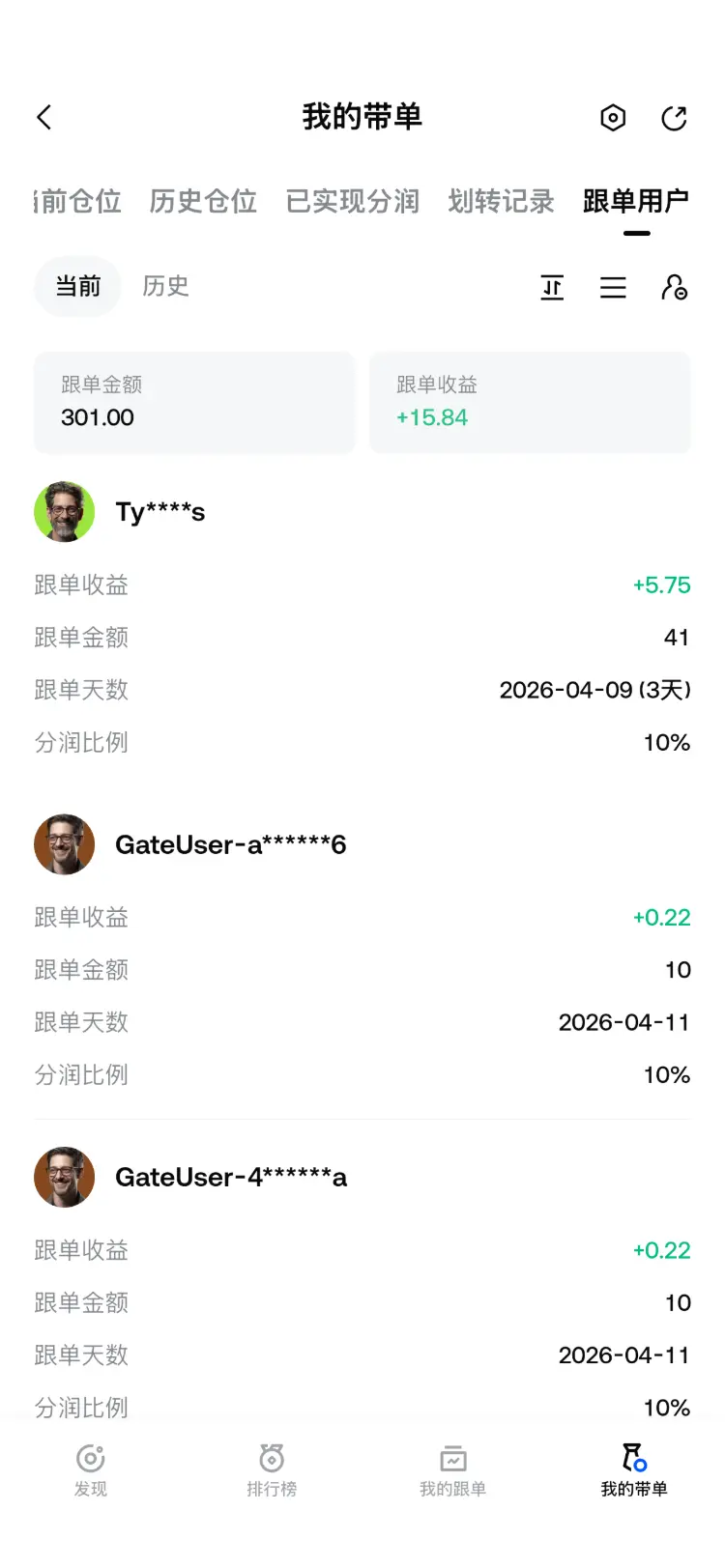Select the 跟单用户 tab
This screenshot has width=725, height=1568.
tap(636, 201)
